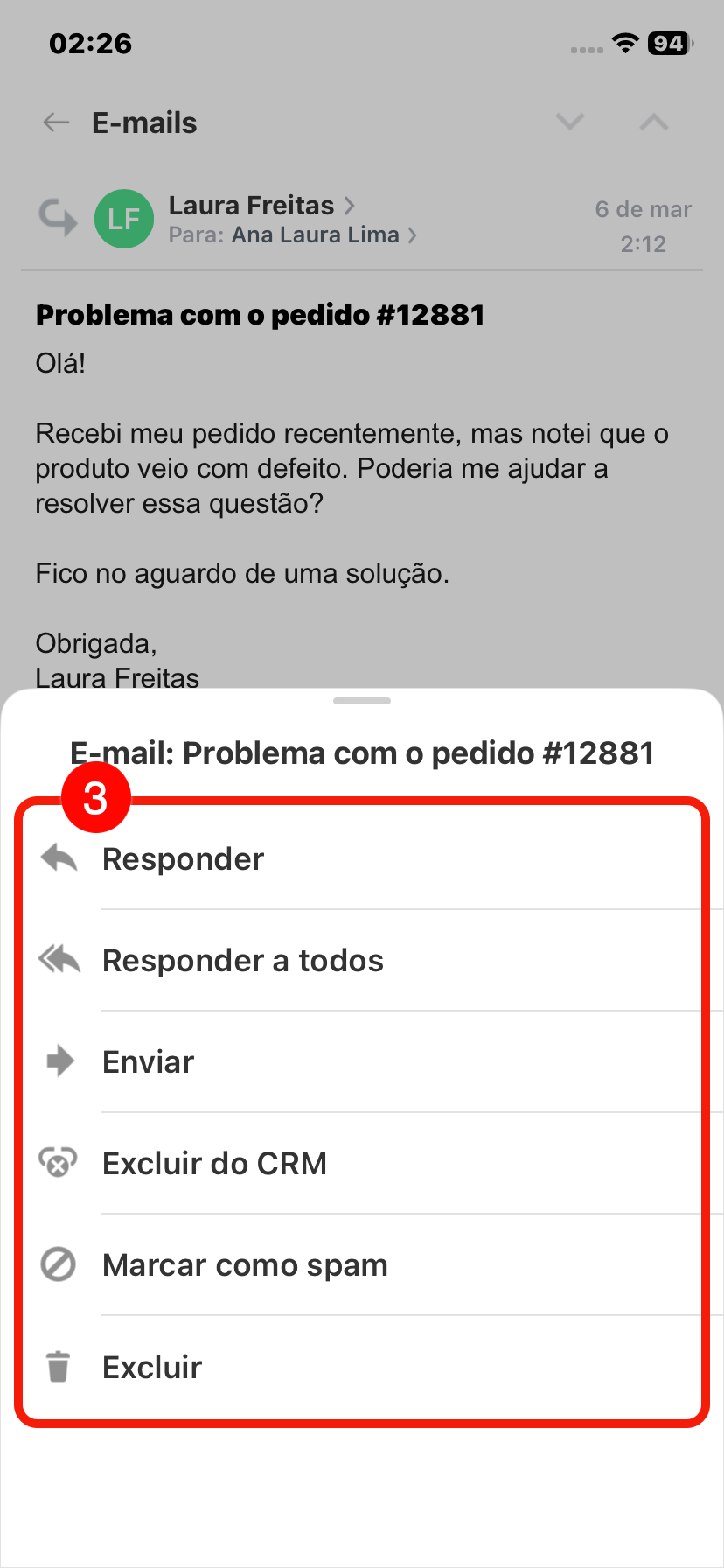Tap Enviar to forward the email
The image size is (724, 1568).
click(149, 1062)
